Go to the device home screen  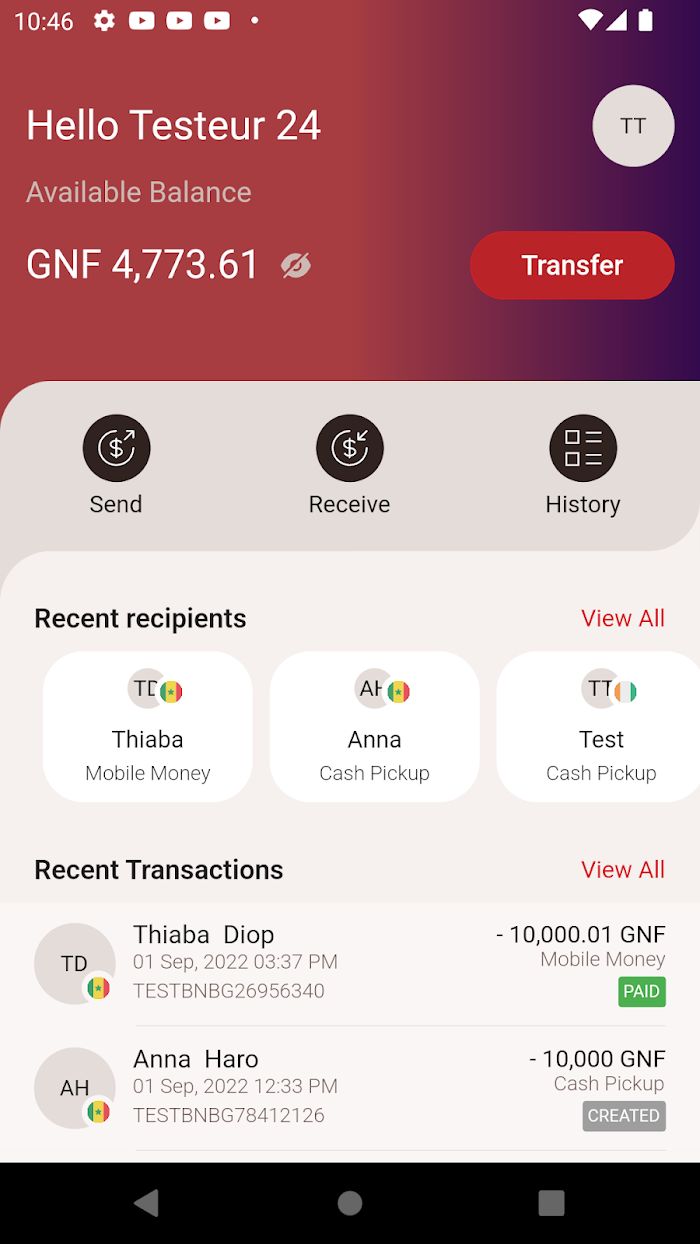click(x=350, y=1203)
